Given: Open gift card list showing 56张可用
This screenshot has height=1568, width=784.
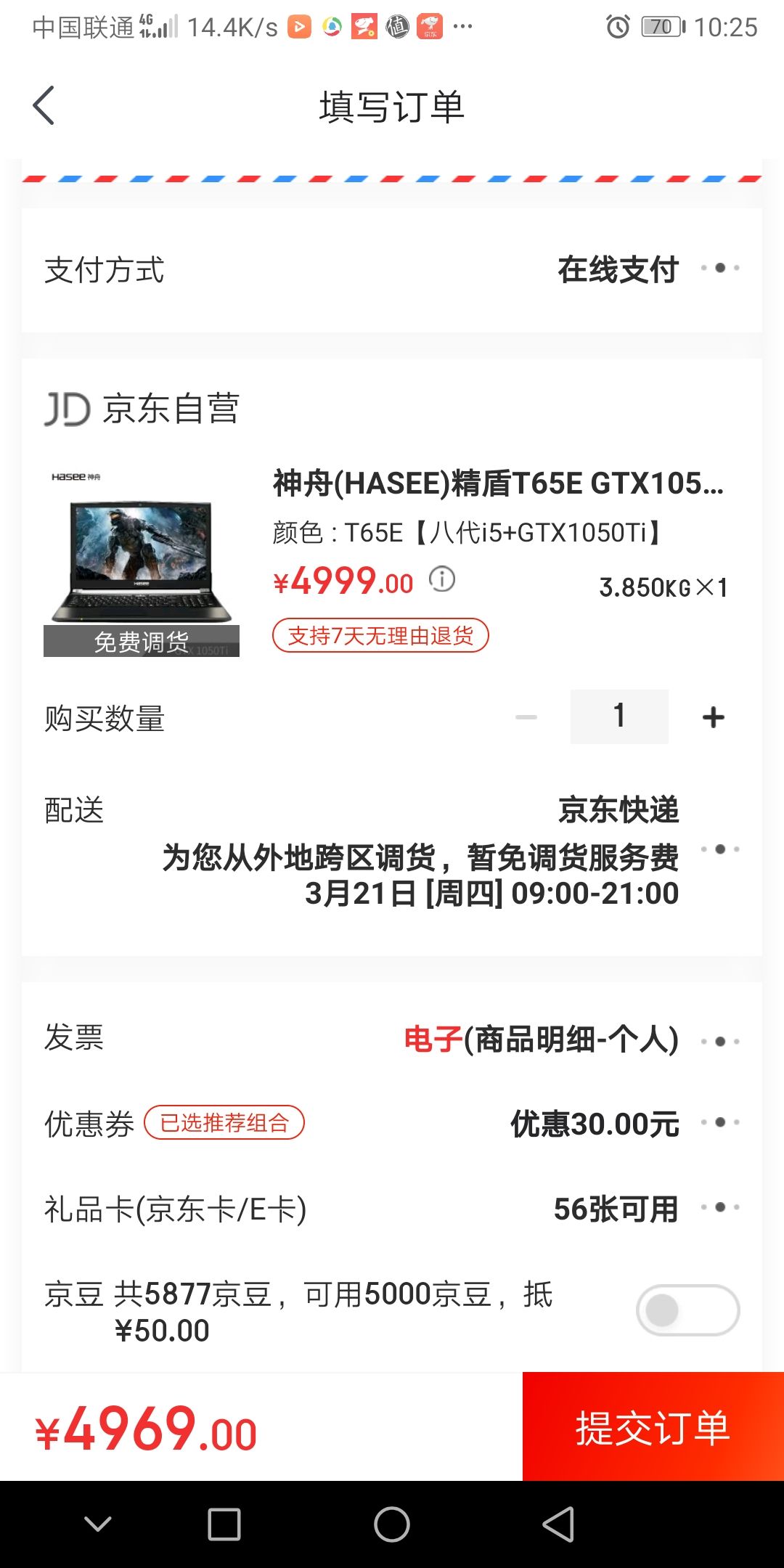Looking at the screenshot, I should pyautogui.click(x=721, y=1207).
